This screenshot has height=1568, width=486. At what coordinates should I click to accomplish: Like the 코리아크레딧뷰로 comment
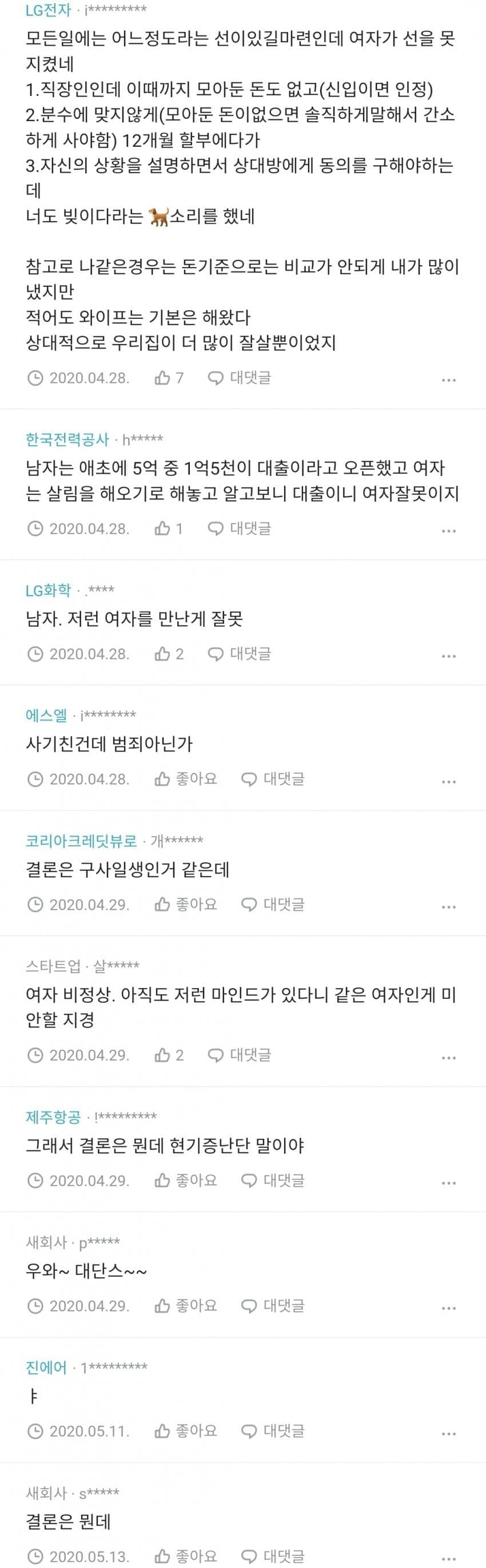pyautogui.click(x=186, y=905)
